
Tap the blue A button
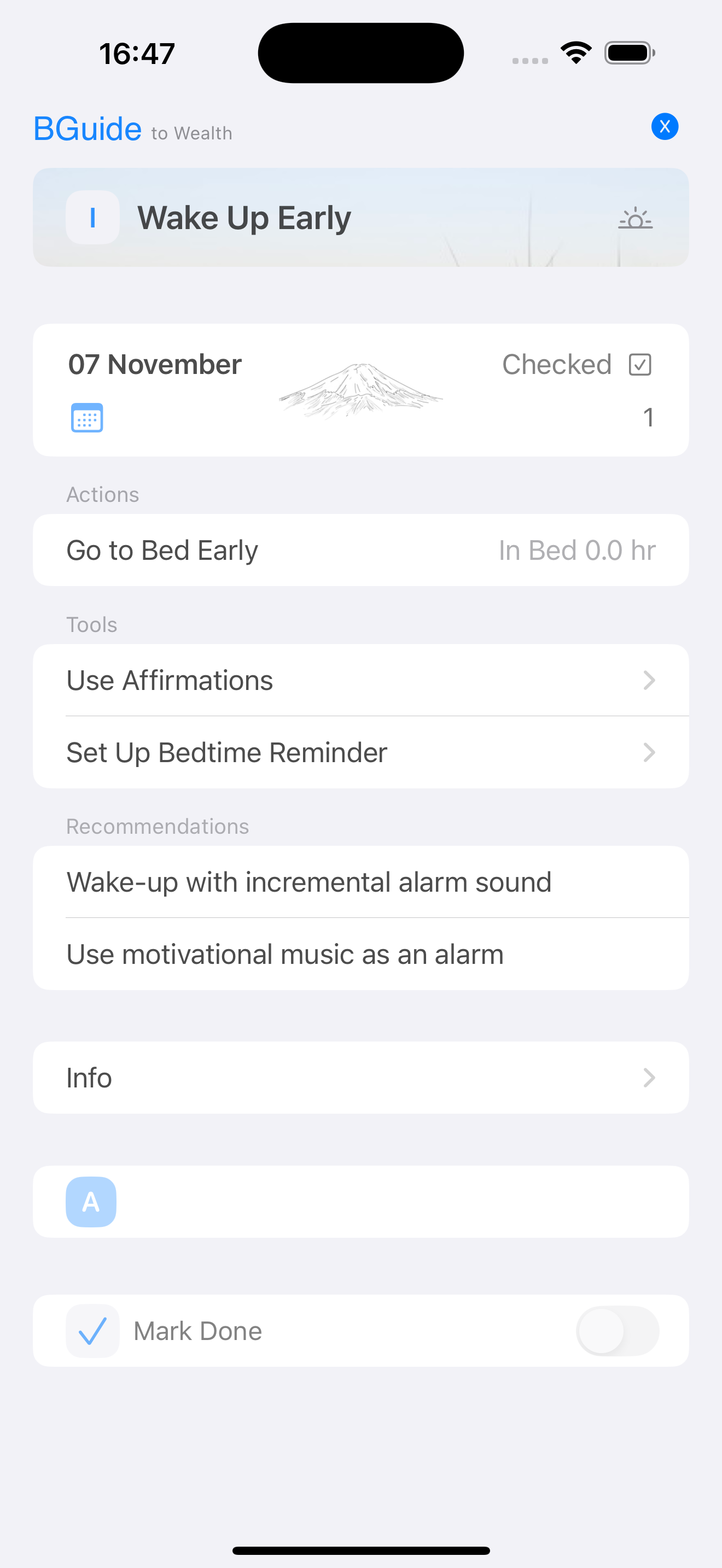(x=91, y=1202)
